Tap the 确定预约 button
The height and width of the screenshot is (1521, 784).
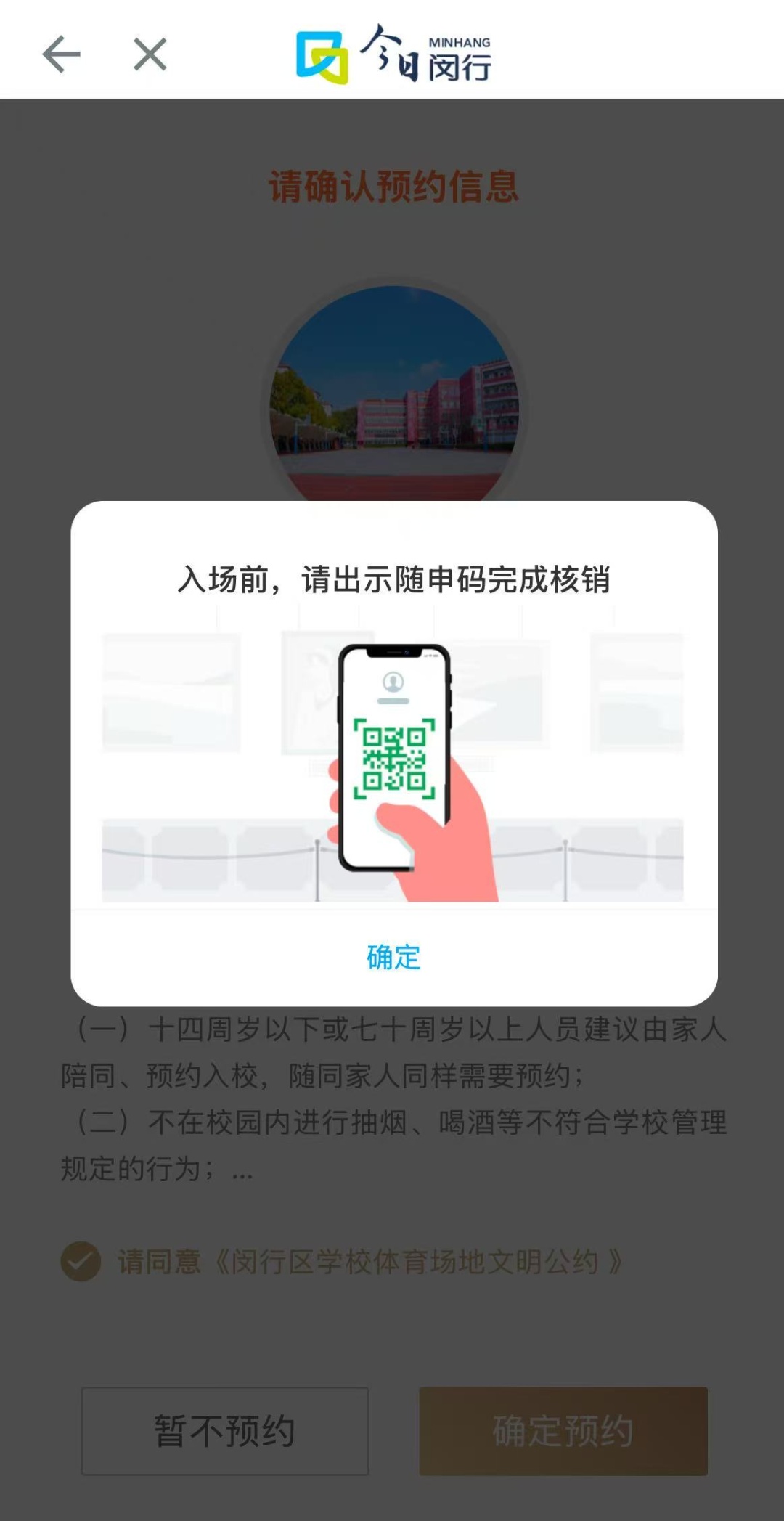pos(563,1430)
